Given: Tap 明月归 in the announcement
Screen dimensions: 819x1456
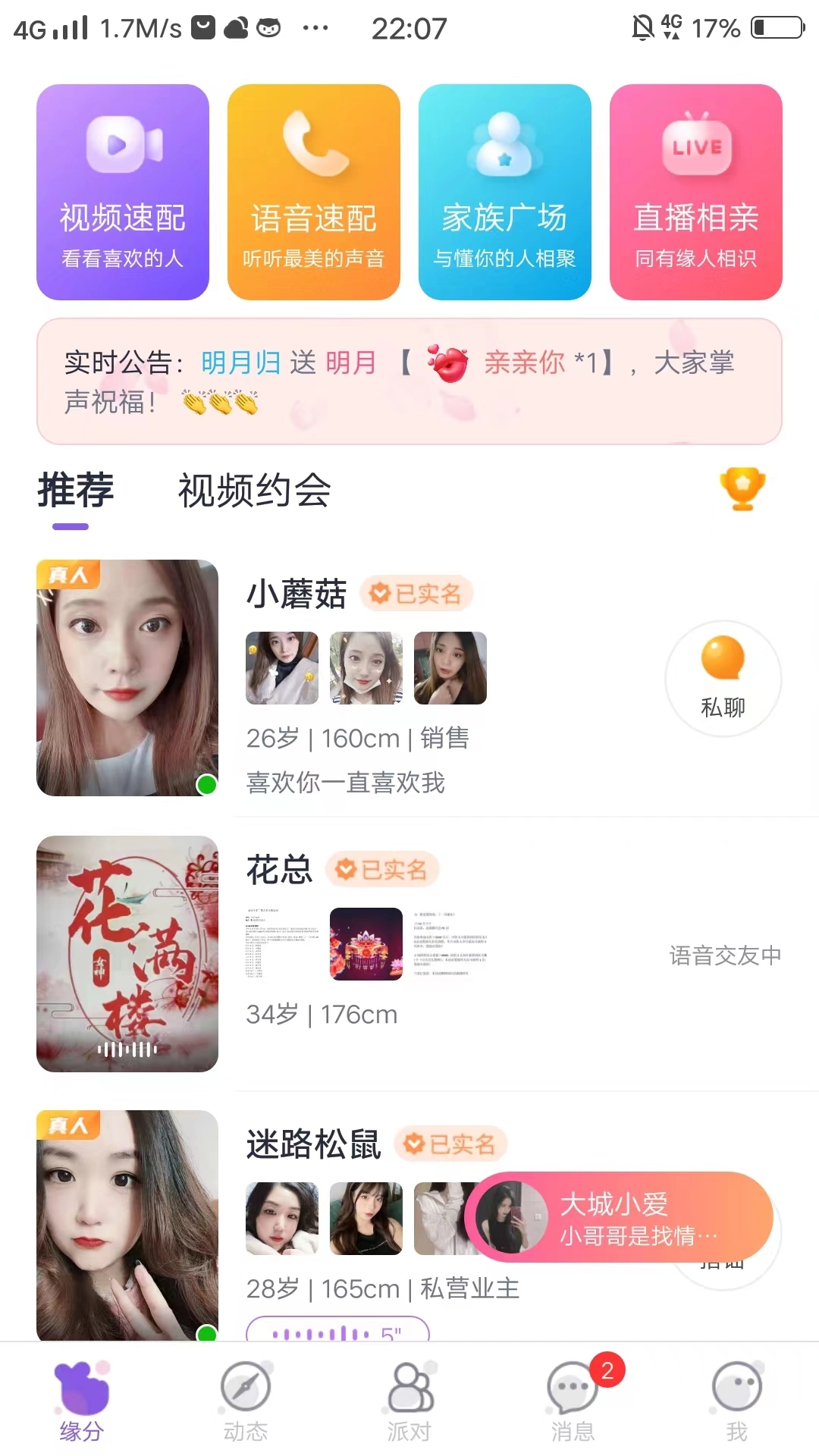Looking at the screenshot, I should click(239, 363).
